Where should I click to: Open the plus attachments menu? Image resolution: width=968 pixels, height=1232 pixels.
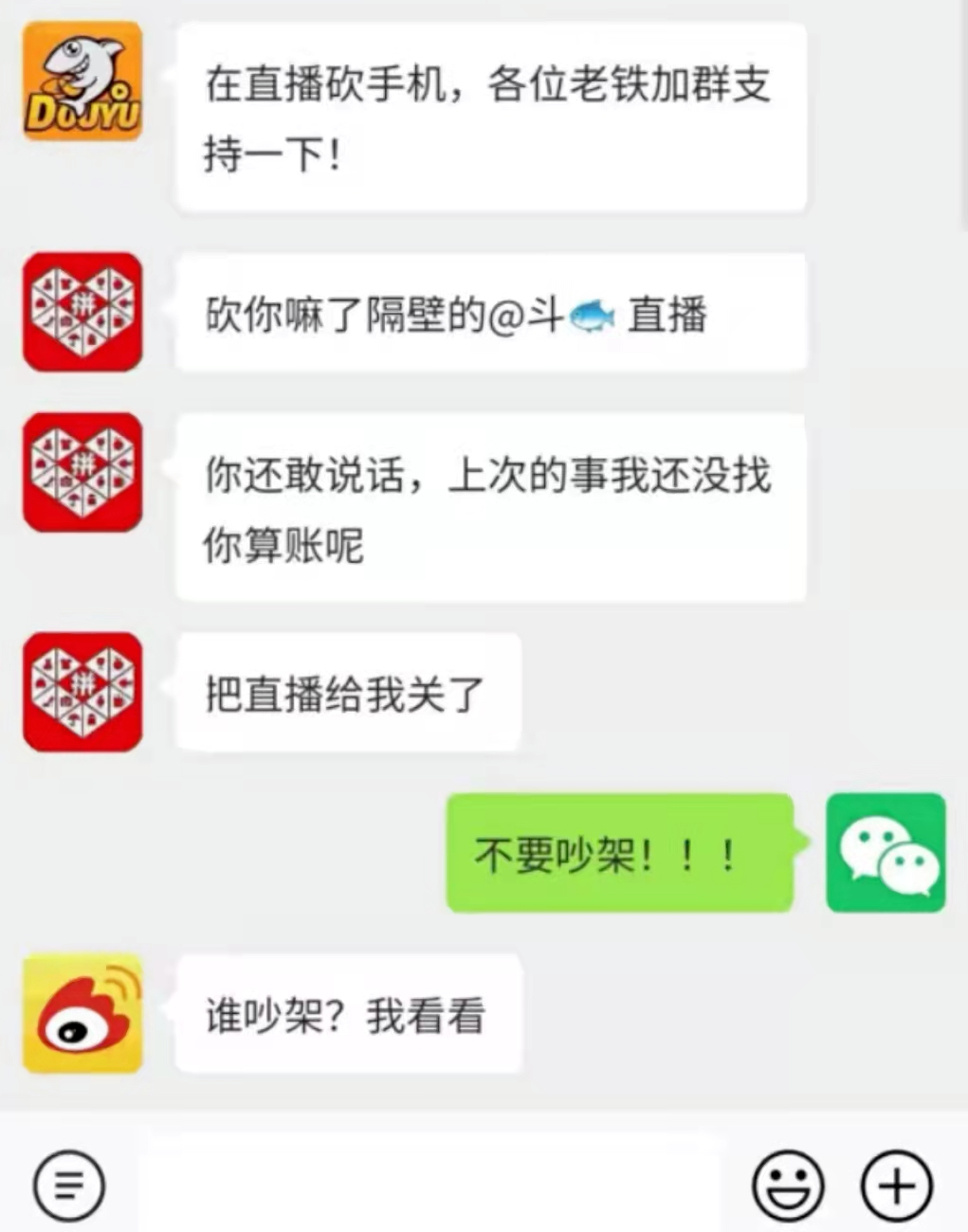[896, 1185]
